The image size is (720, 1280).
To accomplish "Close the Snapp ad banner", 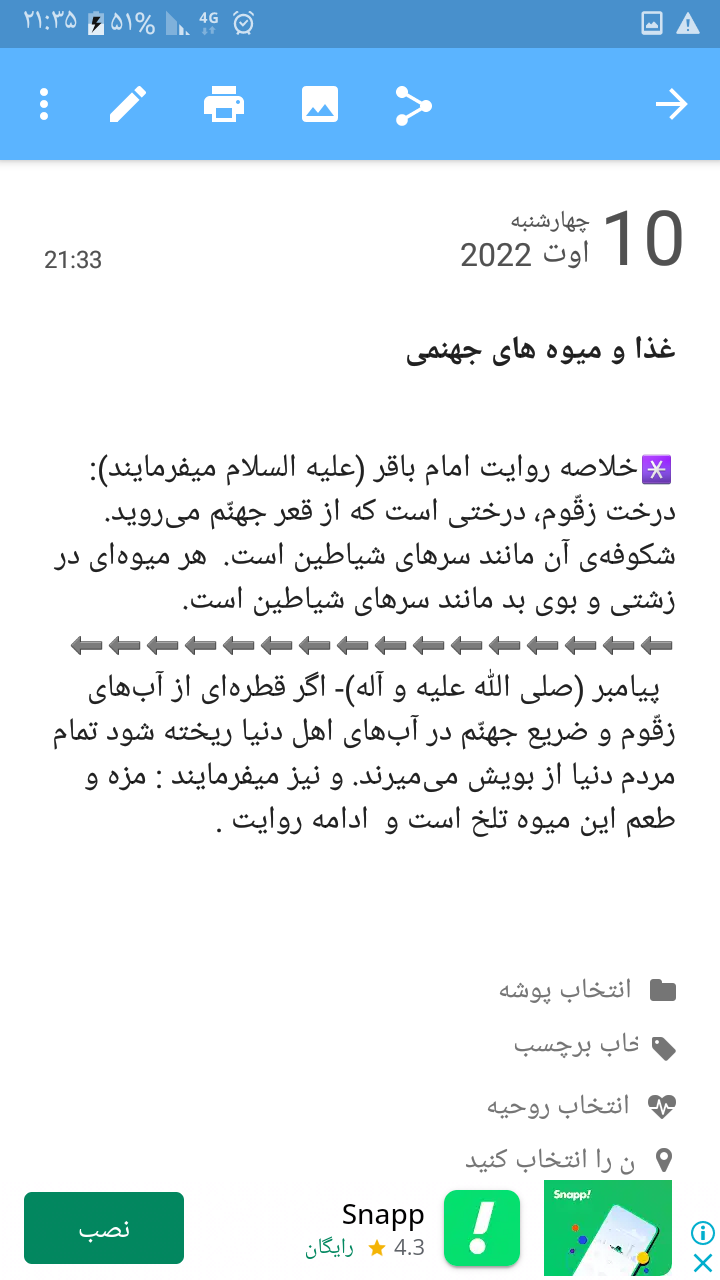I will pyautogui.click(x=703, y=1263).
